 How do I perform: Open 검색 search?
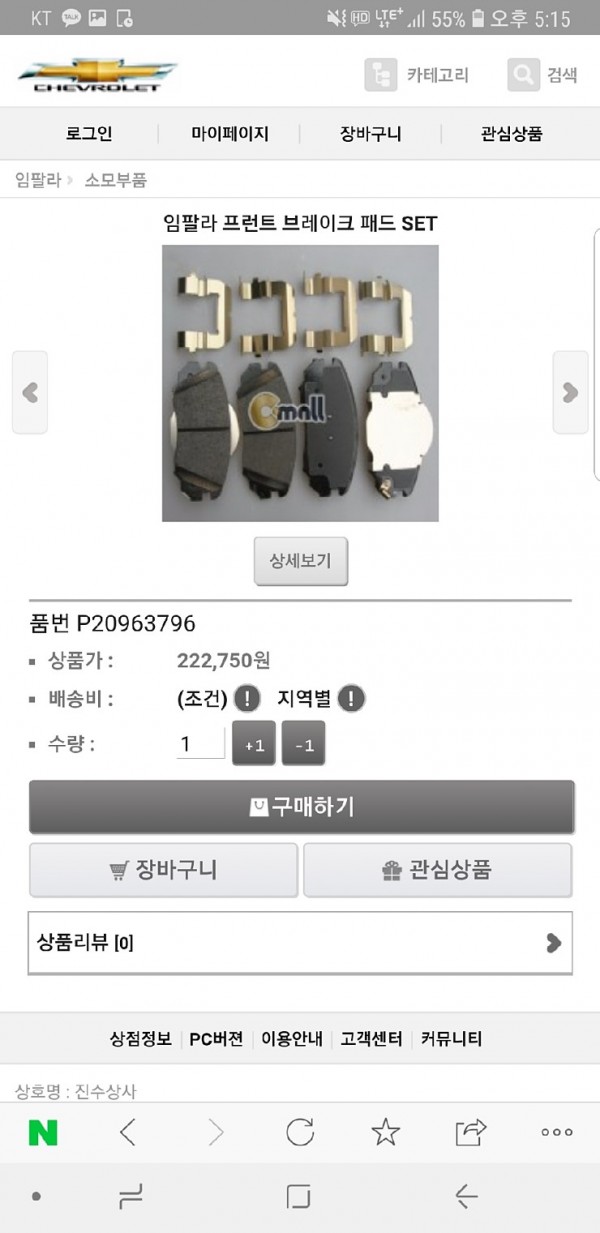(543, 75)
